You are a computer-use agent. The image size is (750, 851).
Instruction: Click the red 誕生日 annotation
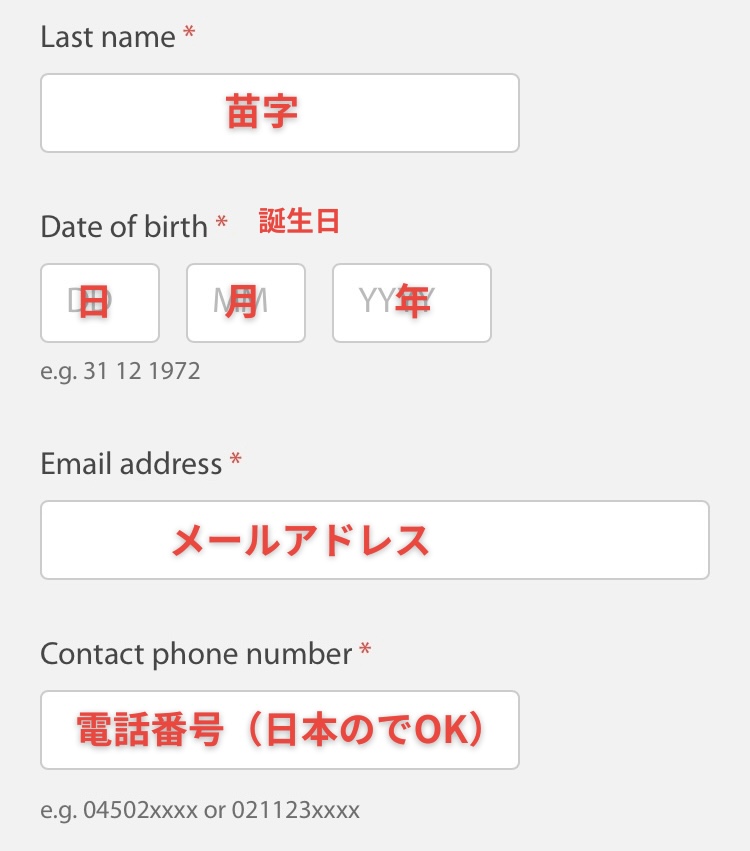(300, 222)
